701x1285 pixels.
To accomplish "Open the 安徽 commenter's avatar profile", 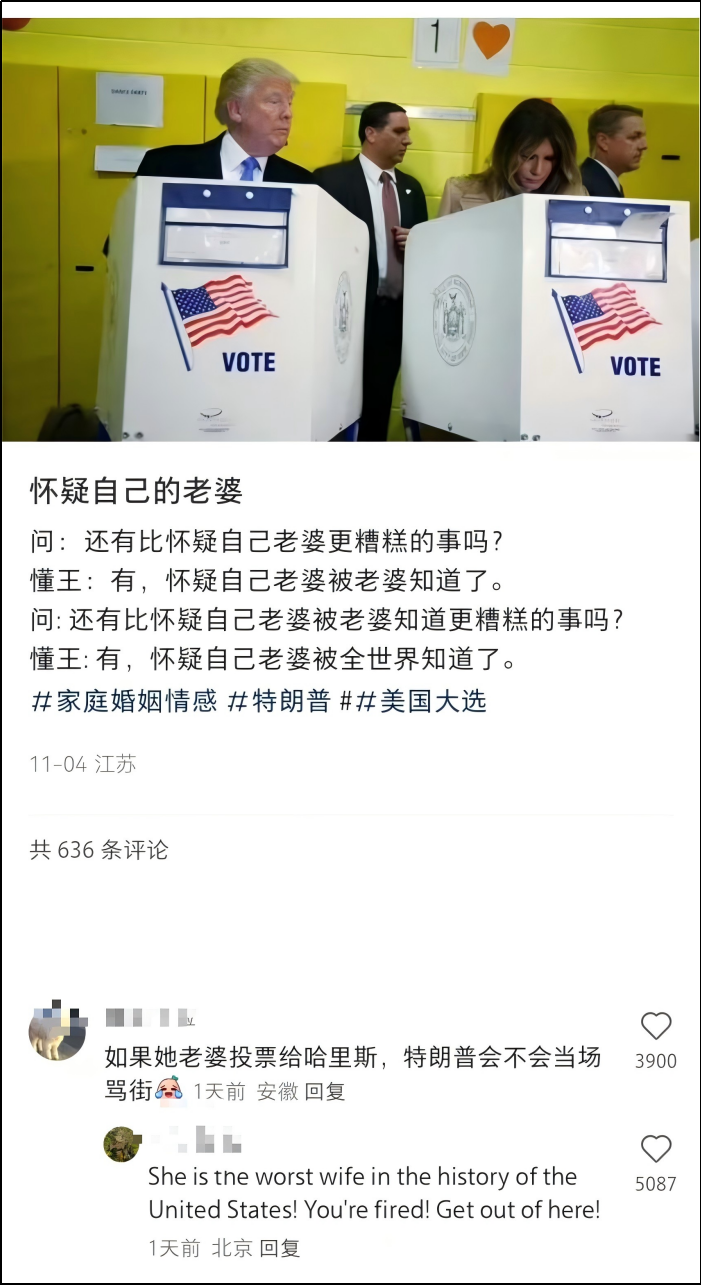I will pos(57,1031).
